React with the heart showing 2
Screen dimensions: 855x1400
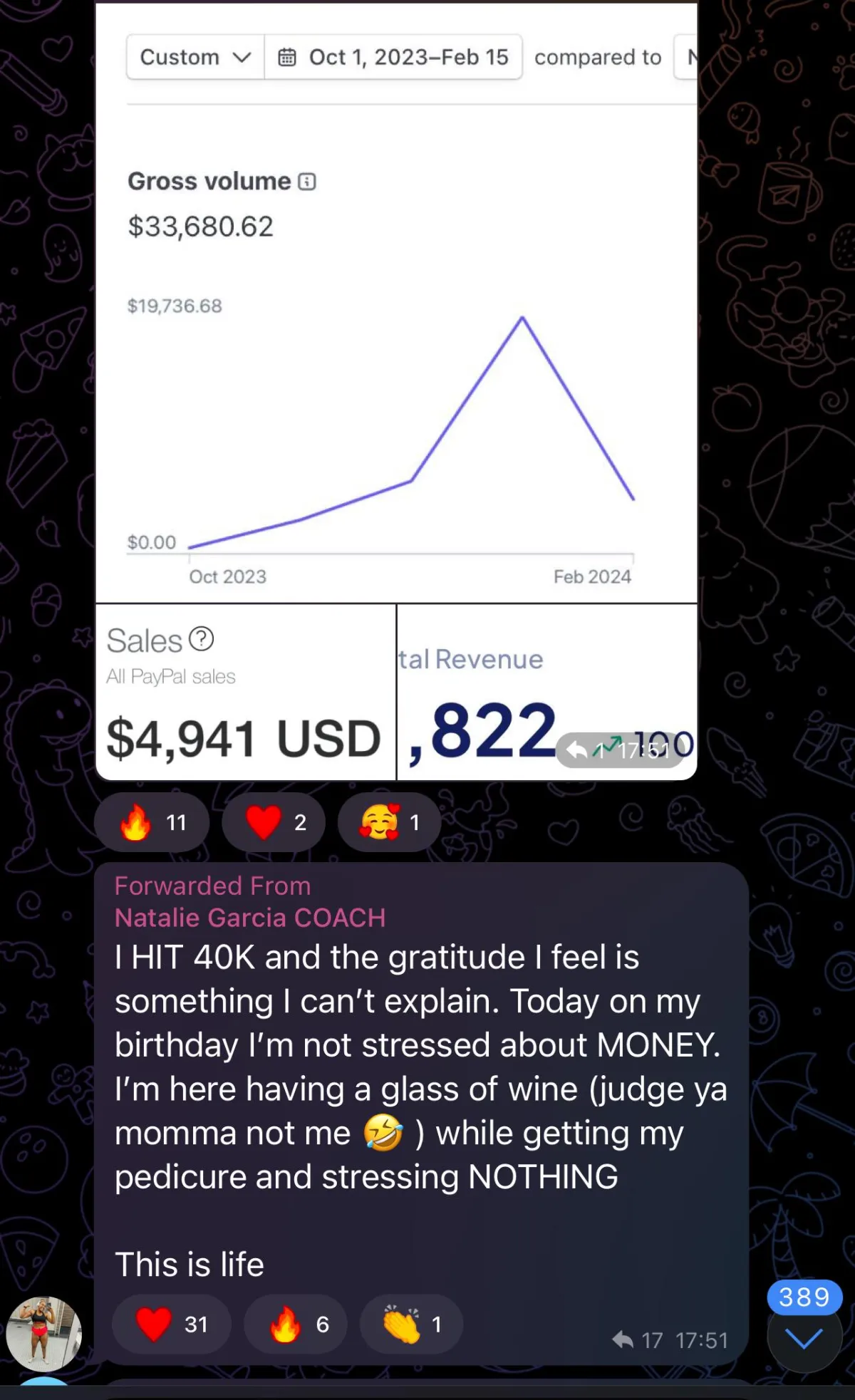pyautogui.click(x=274, y=823)
